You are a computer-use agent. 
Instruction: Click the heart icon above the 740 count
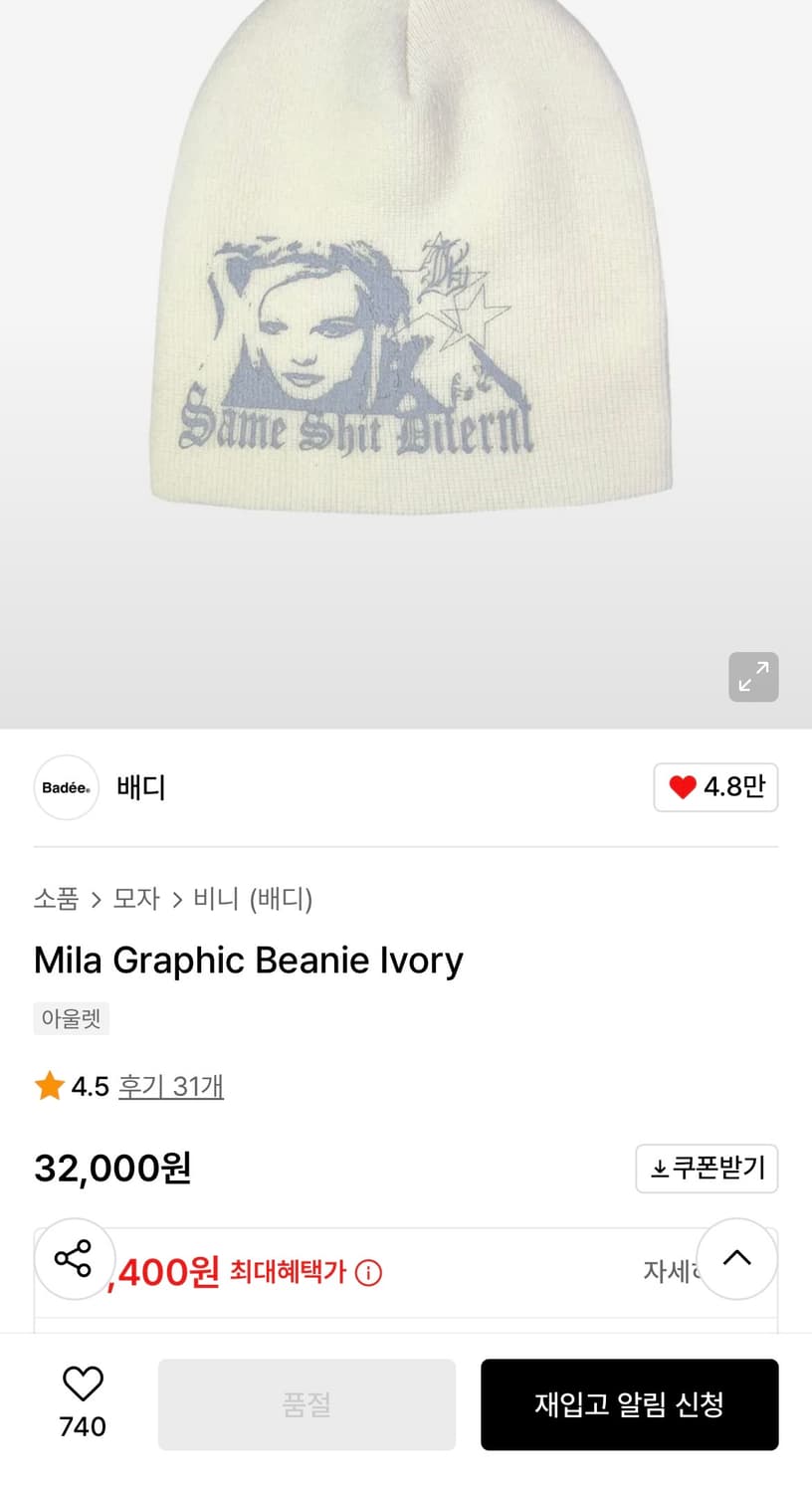tap(83, 1383)
